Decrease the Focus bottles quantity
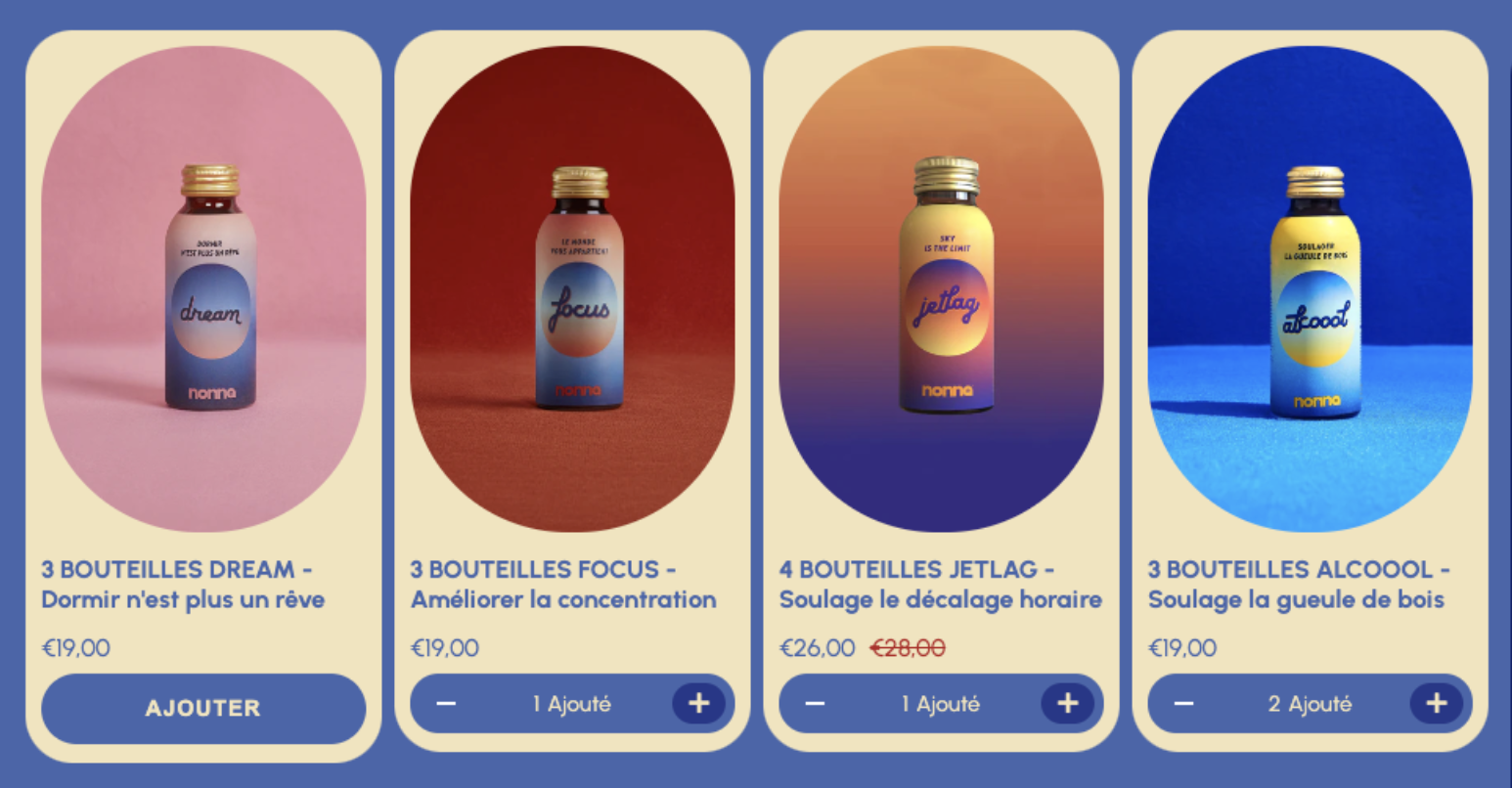 coord(446,703)
